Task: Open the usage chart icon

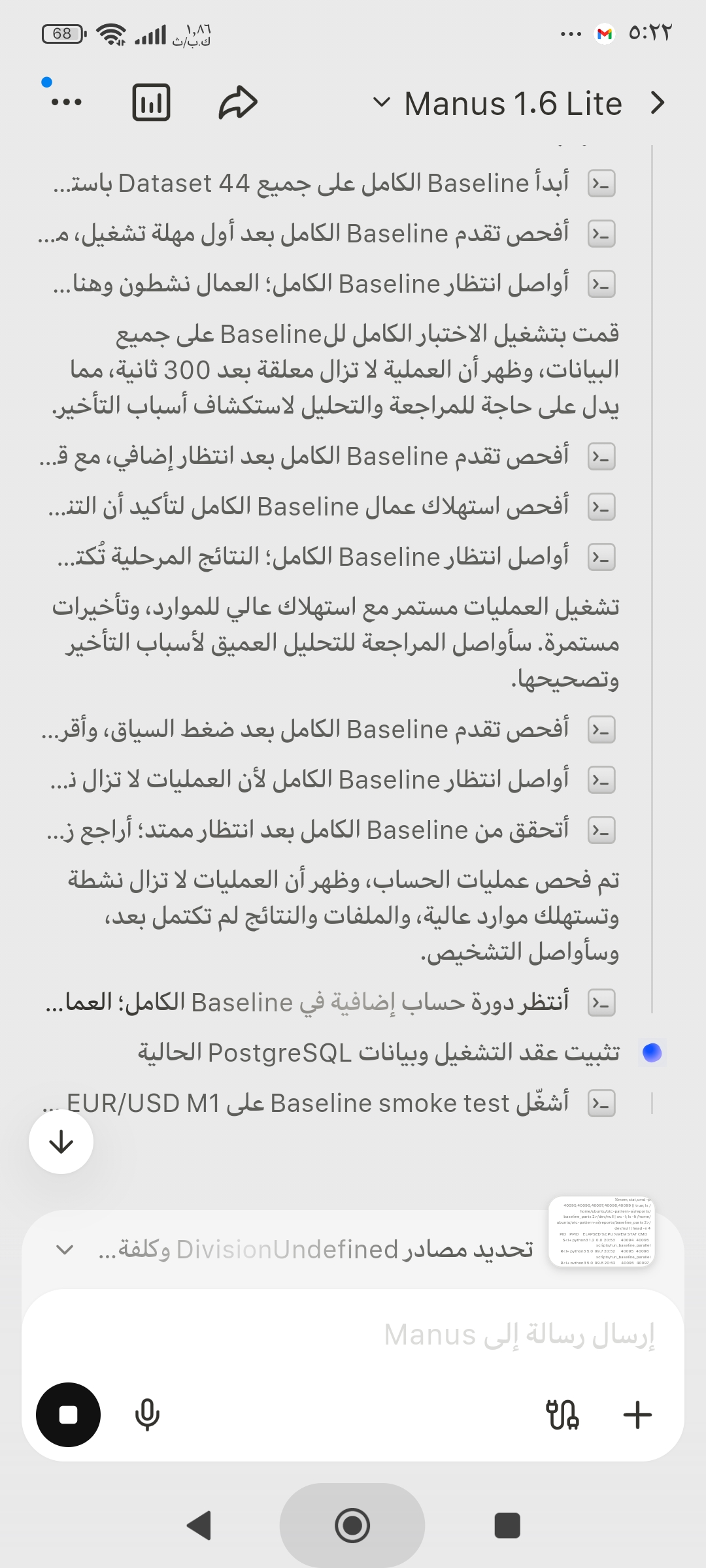Action: [151, 103]
